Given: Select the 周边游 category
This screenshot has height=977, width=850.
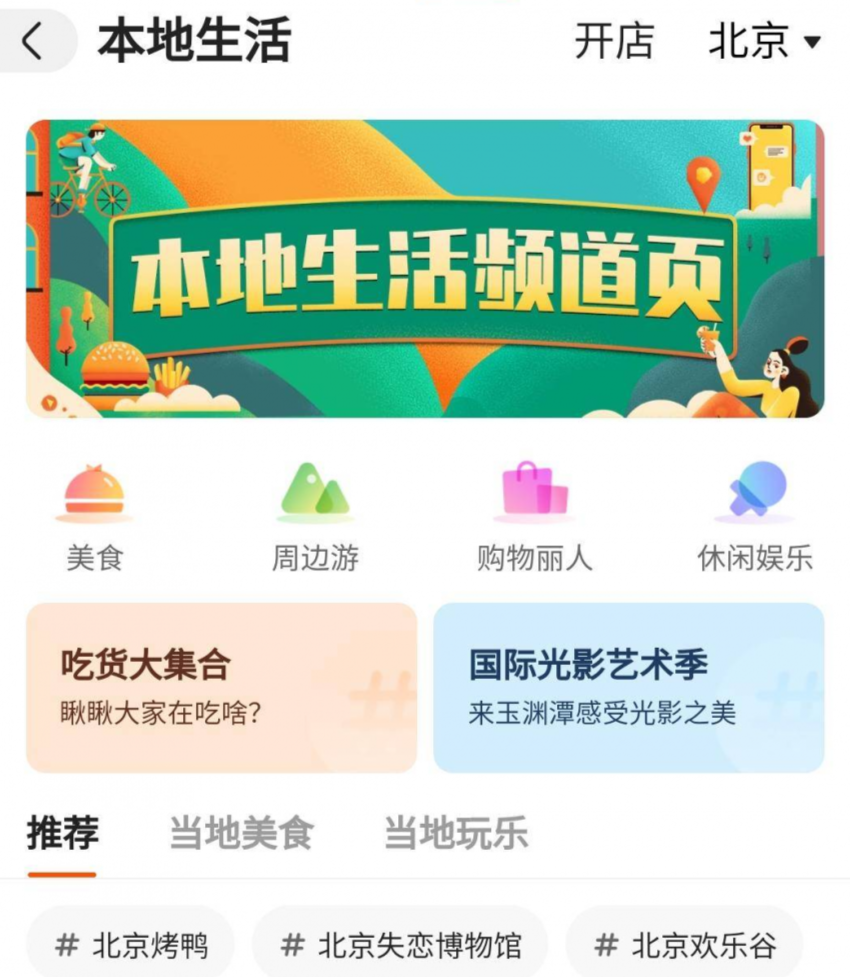Looking at the screenshot, I should [315, 517].
